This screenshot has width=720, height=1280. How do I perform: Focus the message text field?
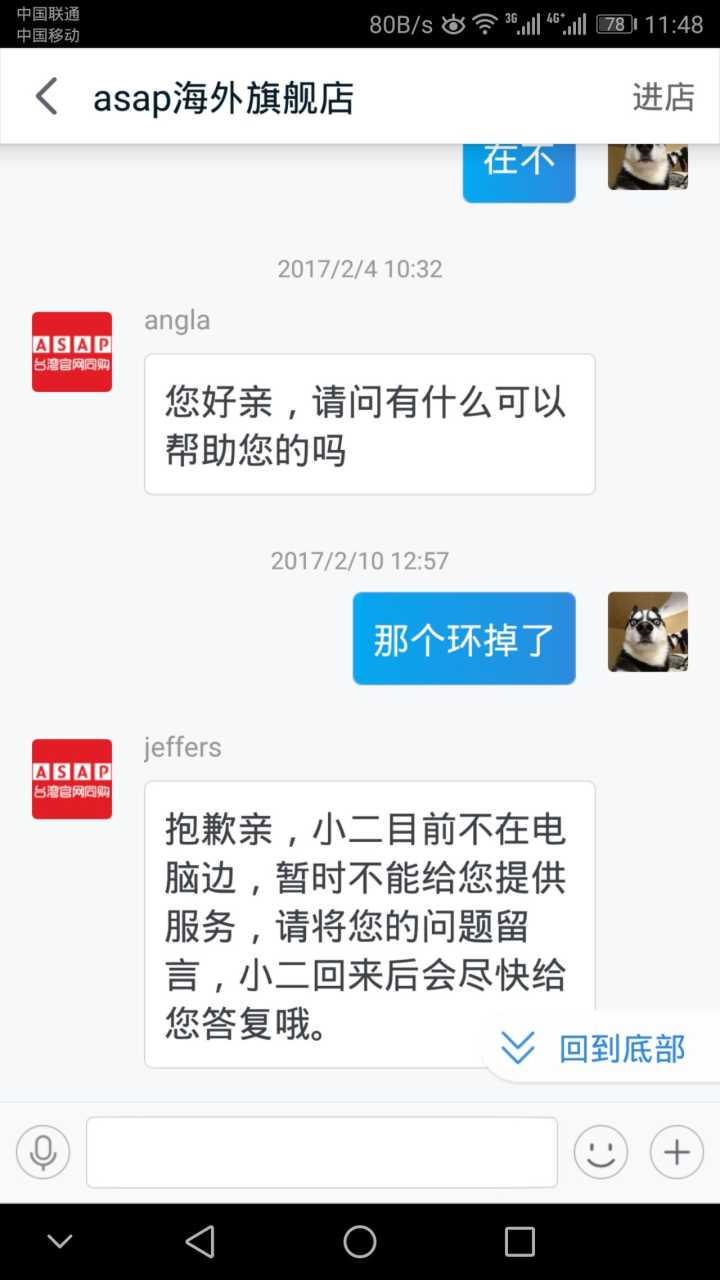[321, 1152]
